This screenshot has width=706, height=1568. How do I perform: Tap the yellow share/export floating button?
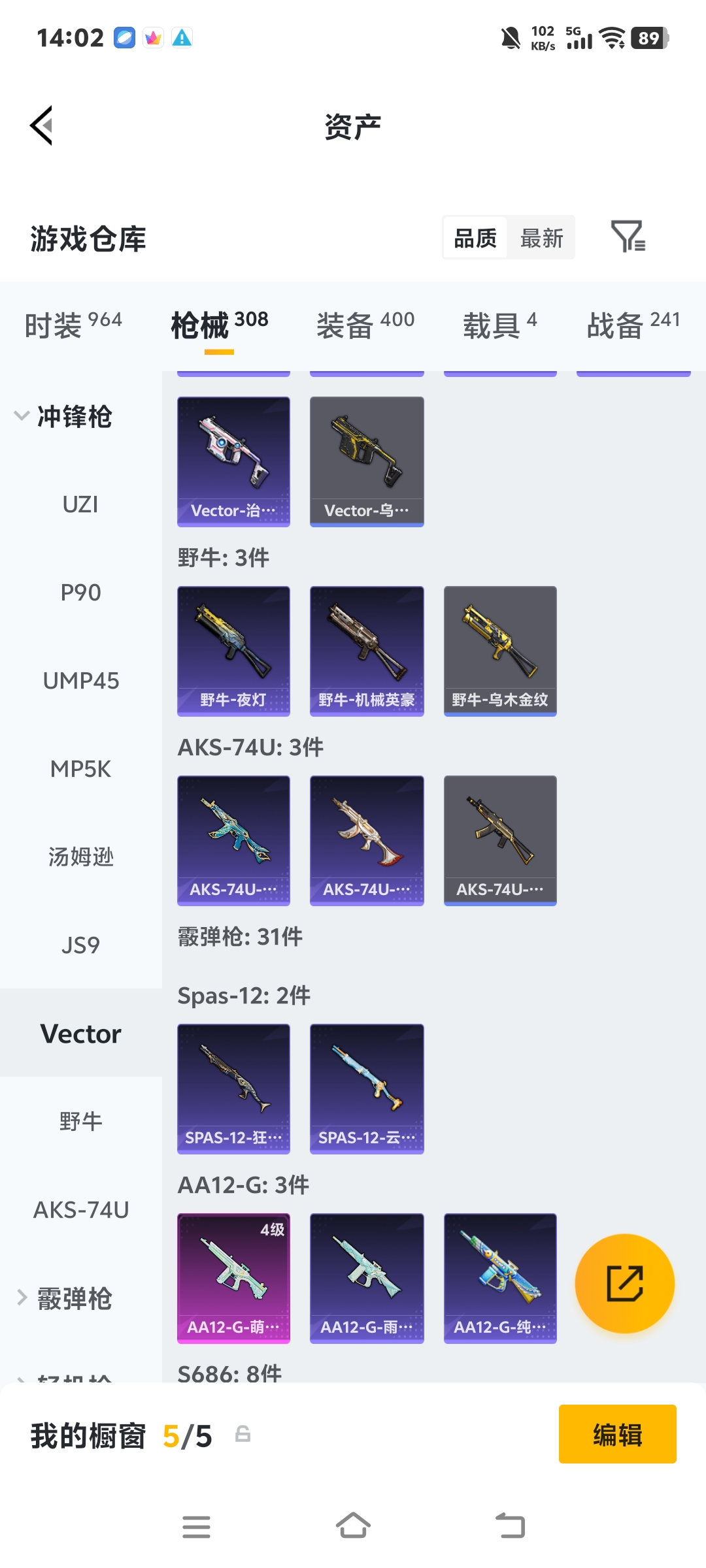[x=625, y=1282]
